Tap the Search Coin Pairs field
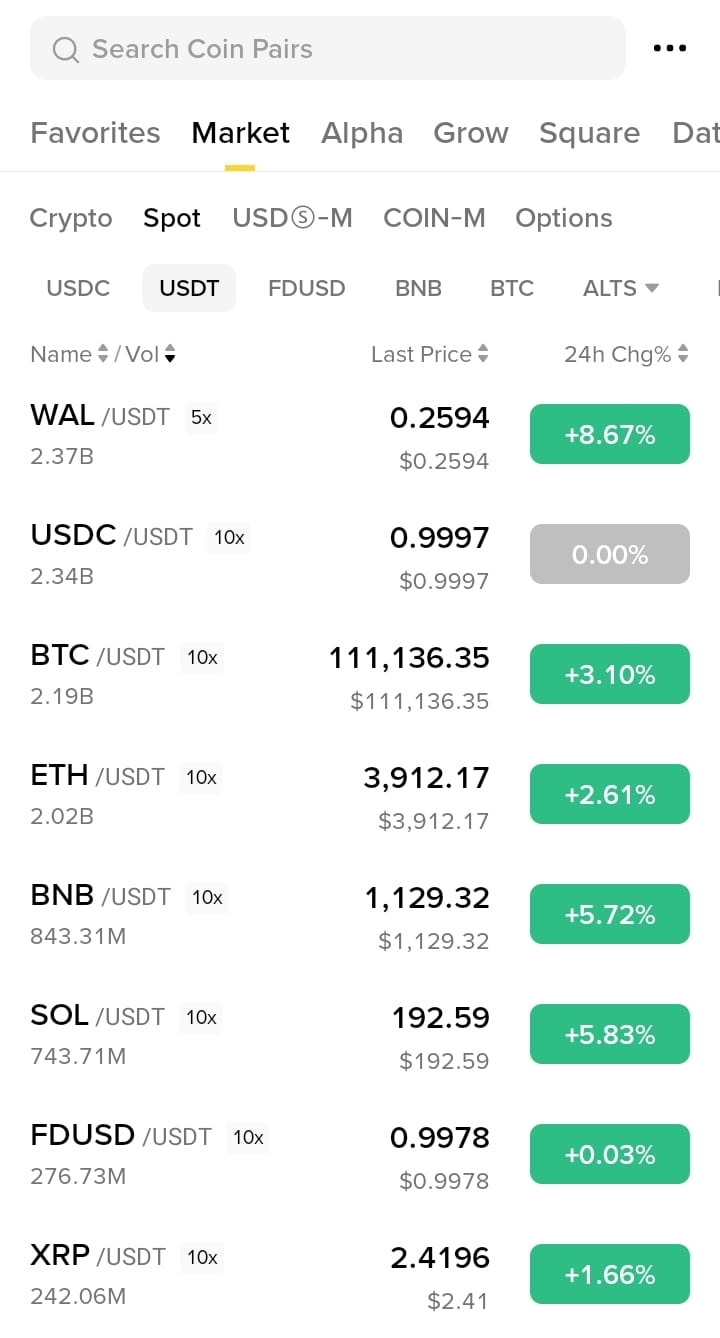The image size is (720, 1338). tap(327, 48)
